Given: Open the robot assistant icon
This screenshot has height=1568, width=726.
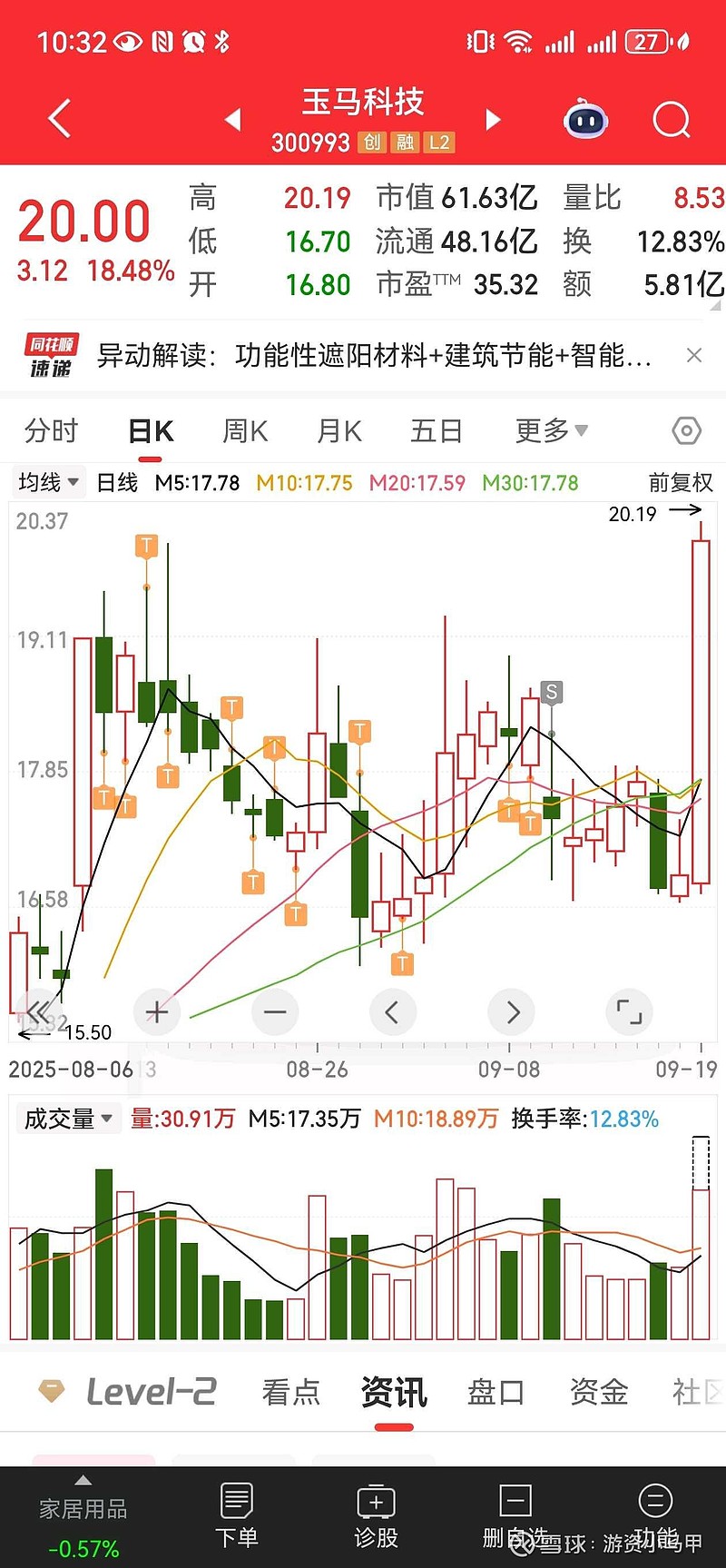Looking at the screenshot, I should 586,119.
